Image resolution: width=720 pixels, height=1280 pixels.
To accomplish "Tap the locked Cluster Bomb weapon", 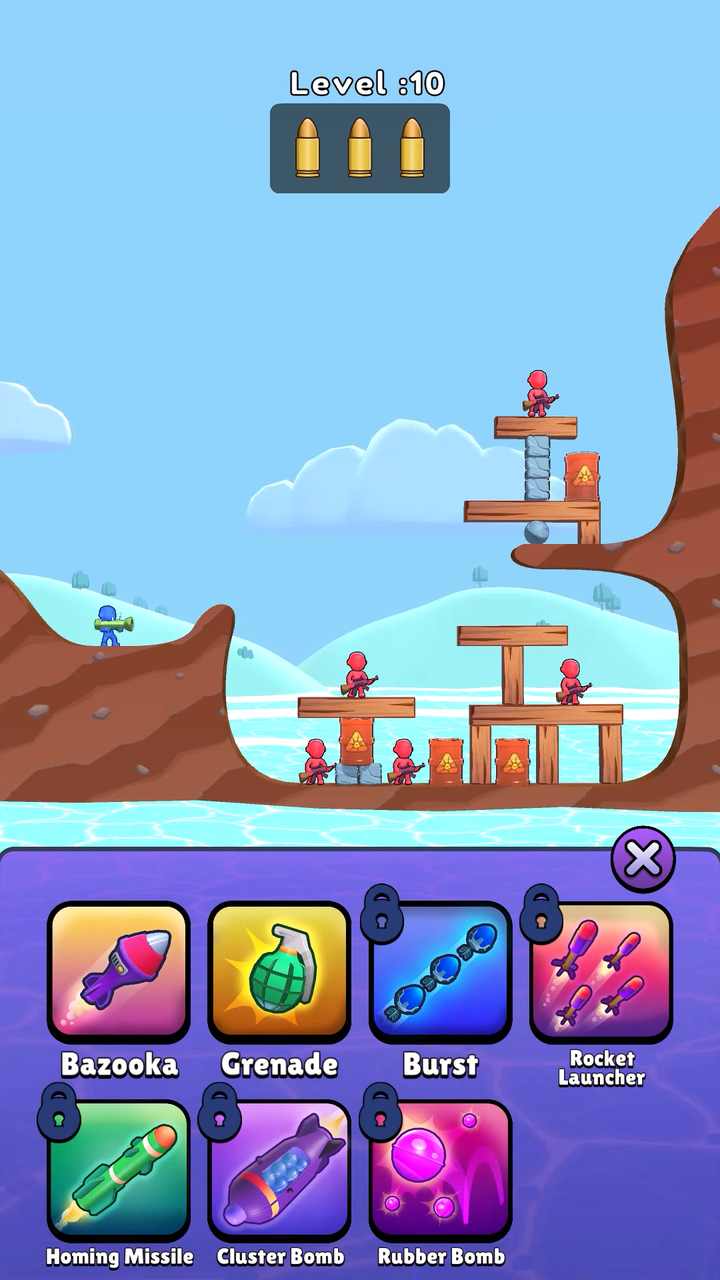I will point(279,1170).
